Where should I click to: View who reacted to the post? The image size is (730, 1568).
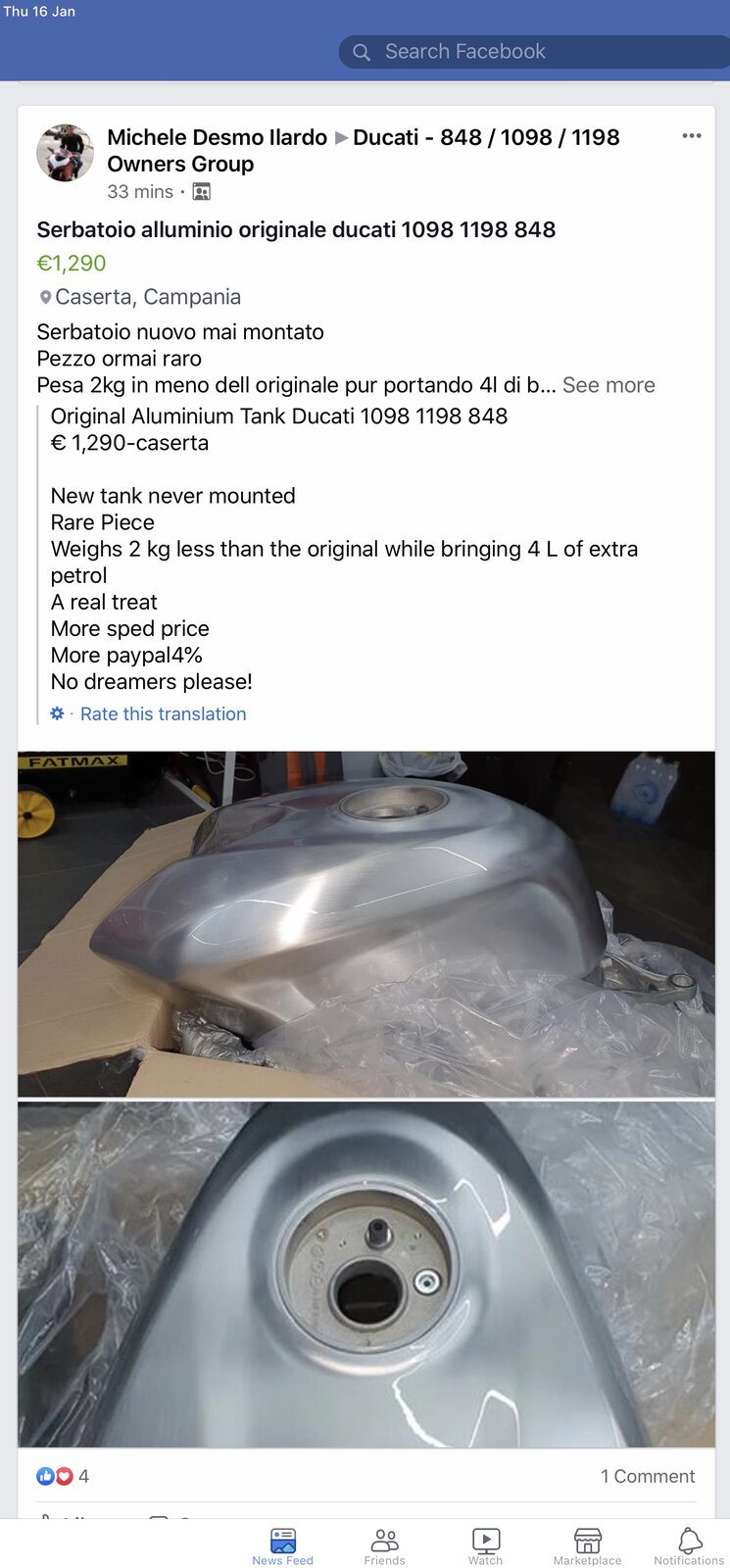tap(63, 1476)
